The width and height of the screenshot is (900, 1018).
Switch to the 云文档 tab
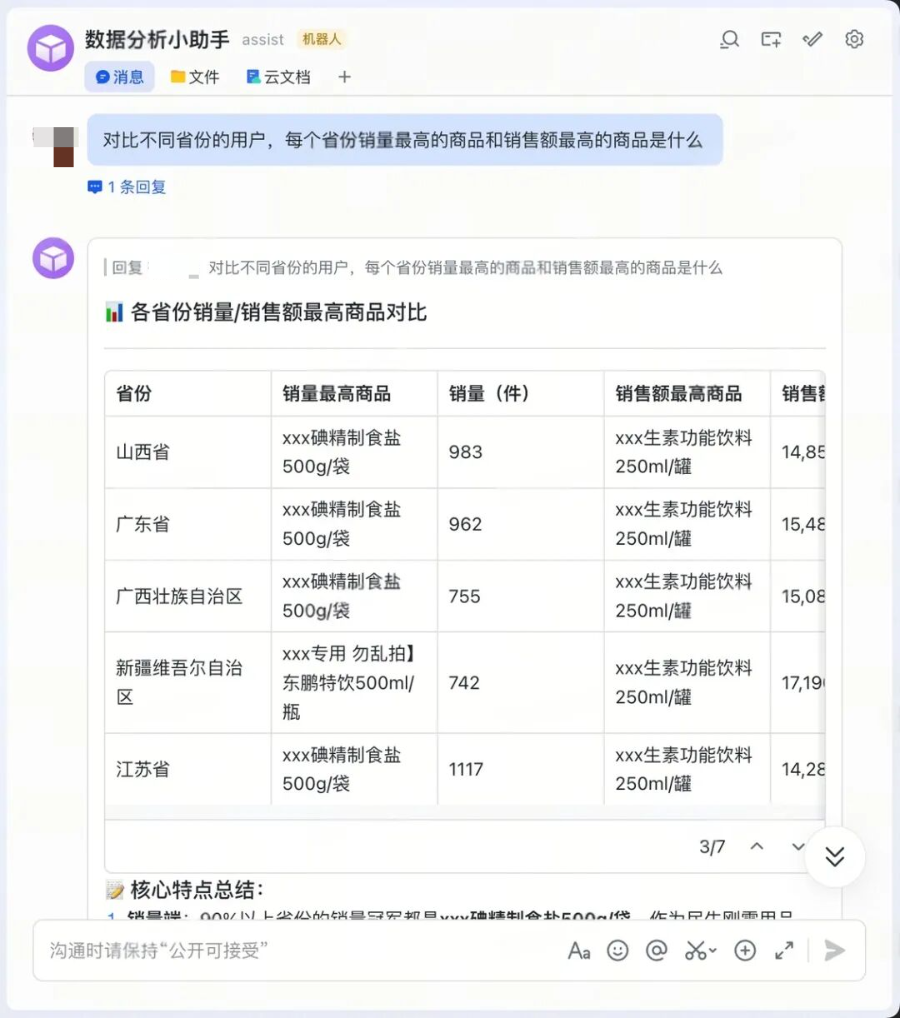pos(279,77)
